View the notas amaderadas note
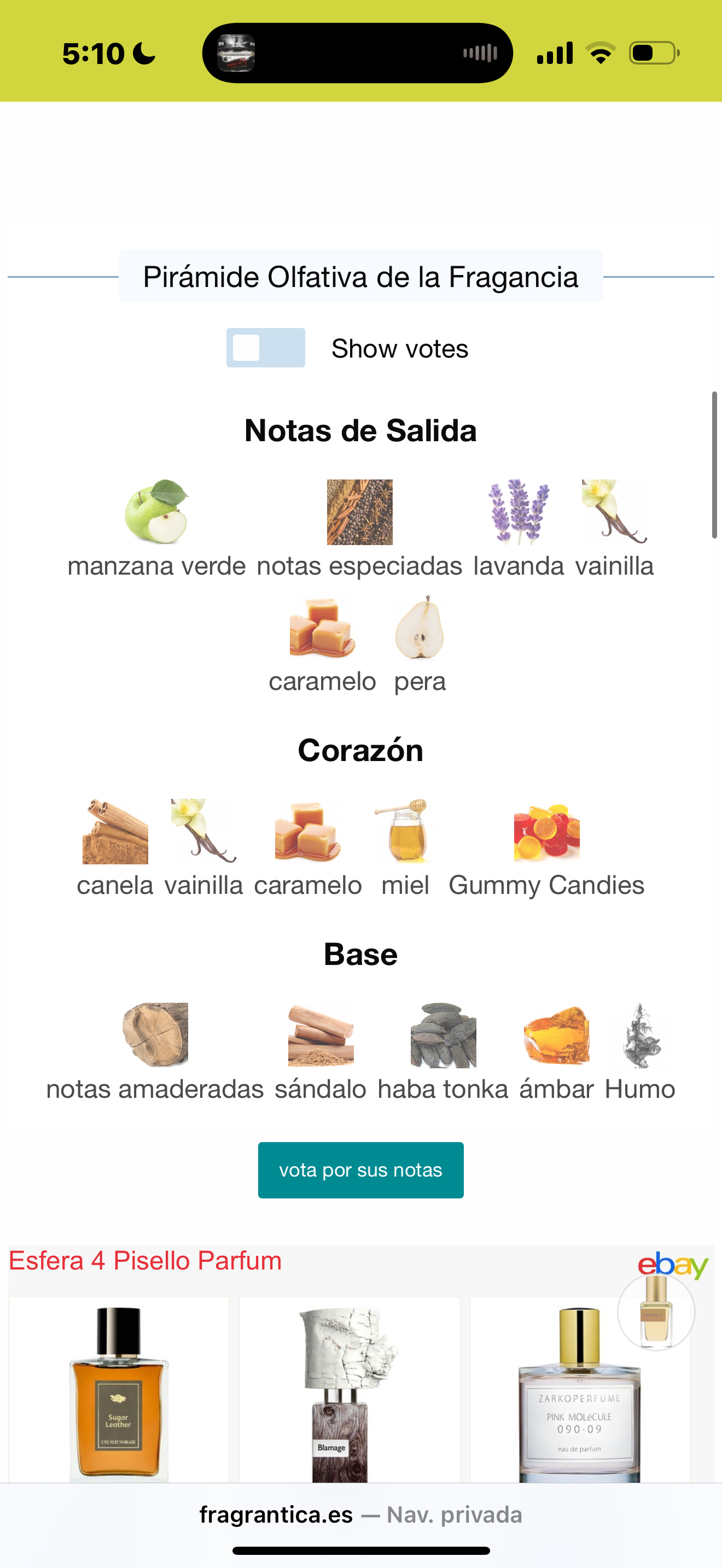Image resolution: width=722 pixels, height=1568 pixels. pyautogui.click(x=155, y=1051)
